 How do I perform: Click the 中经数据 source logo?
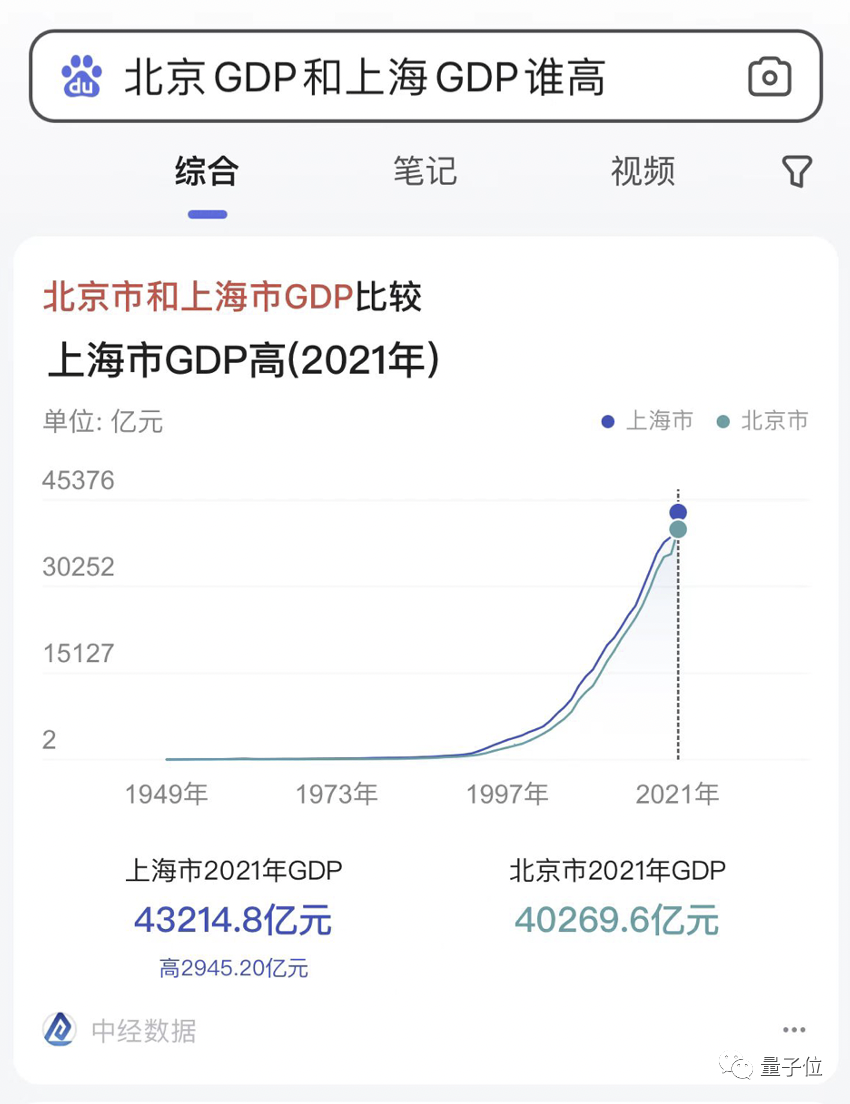click(58, 1029)
